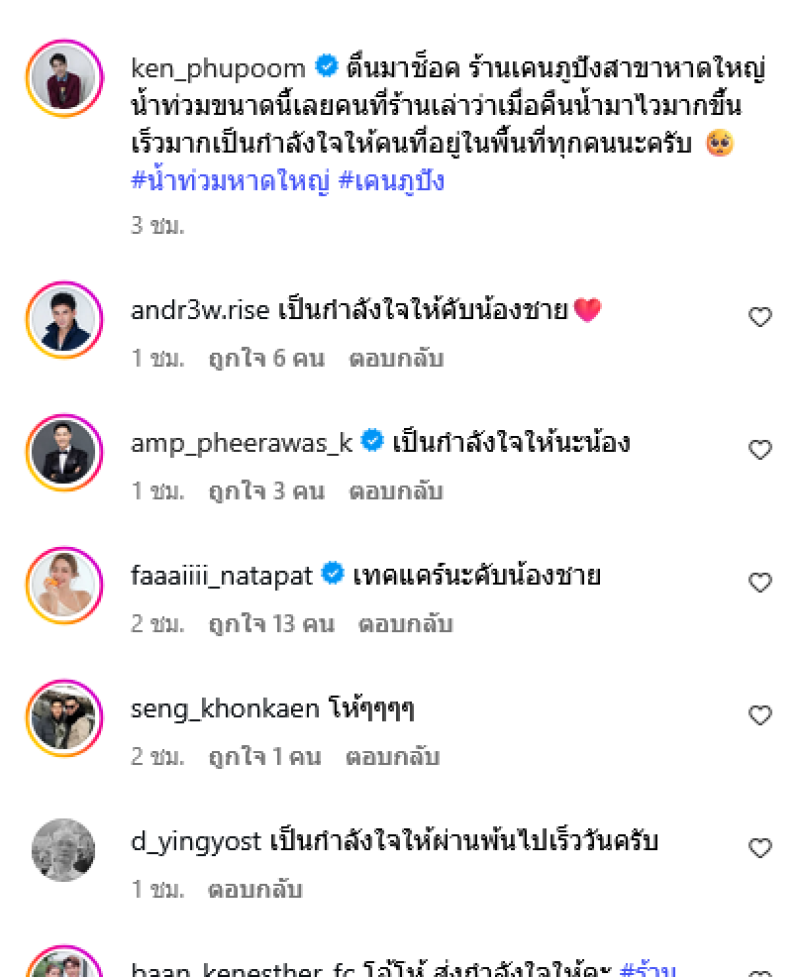The height and width of the screenshot is (977, 800).
Task: Reply to faaaiiii_natapat's comment
Action: [x=406, y=624]
